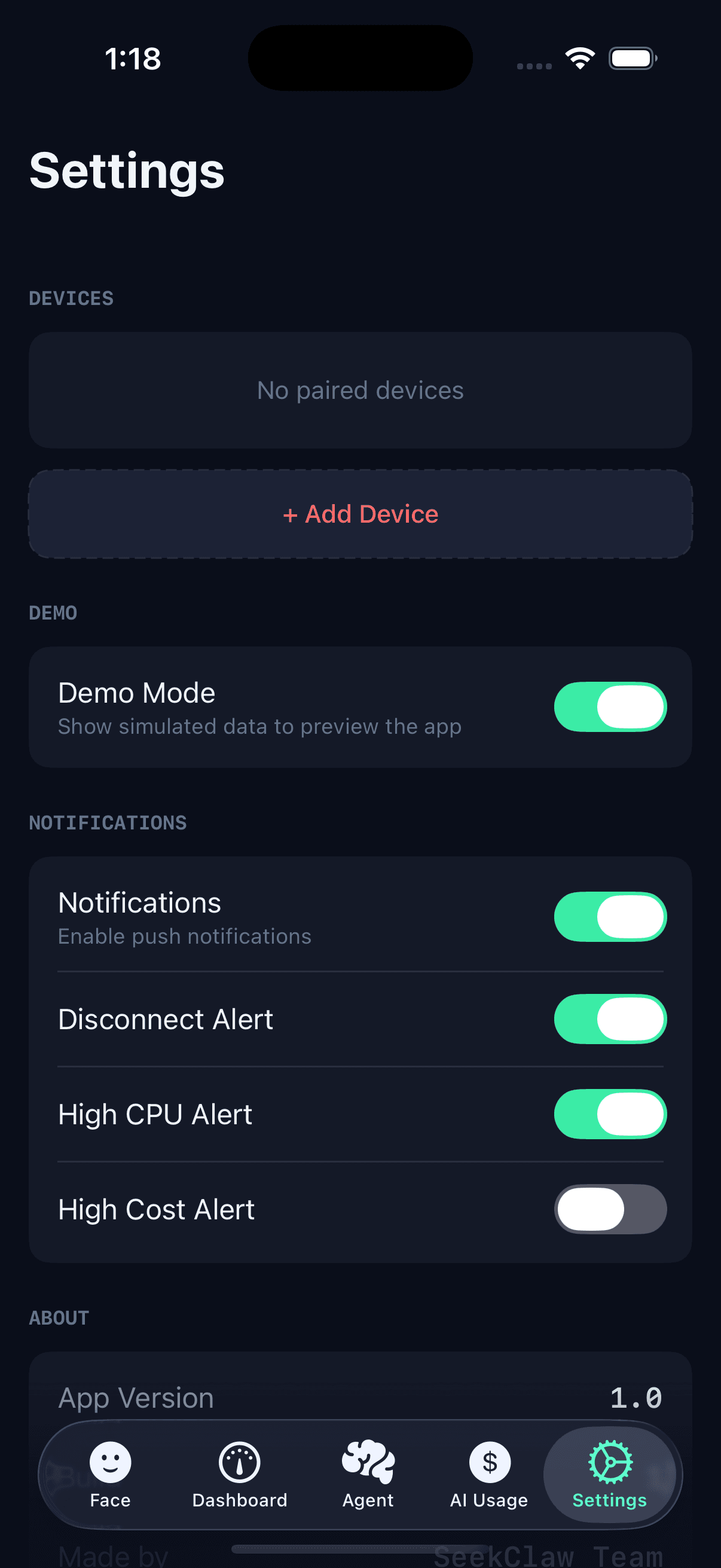
Task: Disable the Disconnect Alert
Action: [x=610, y=1019]
